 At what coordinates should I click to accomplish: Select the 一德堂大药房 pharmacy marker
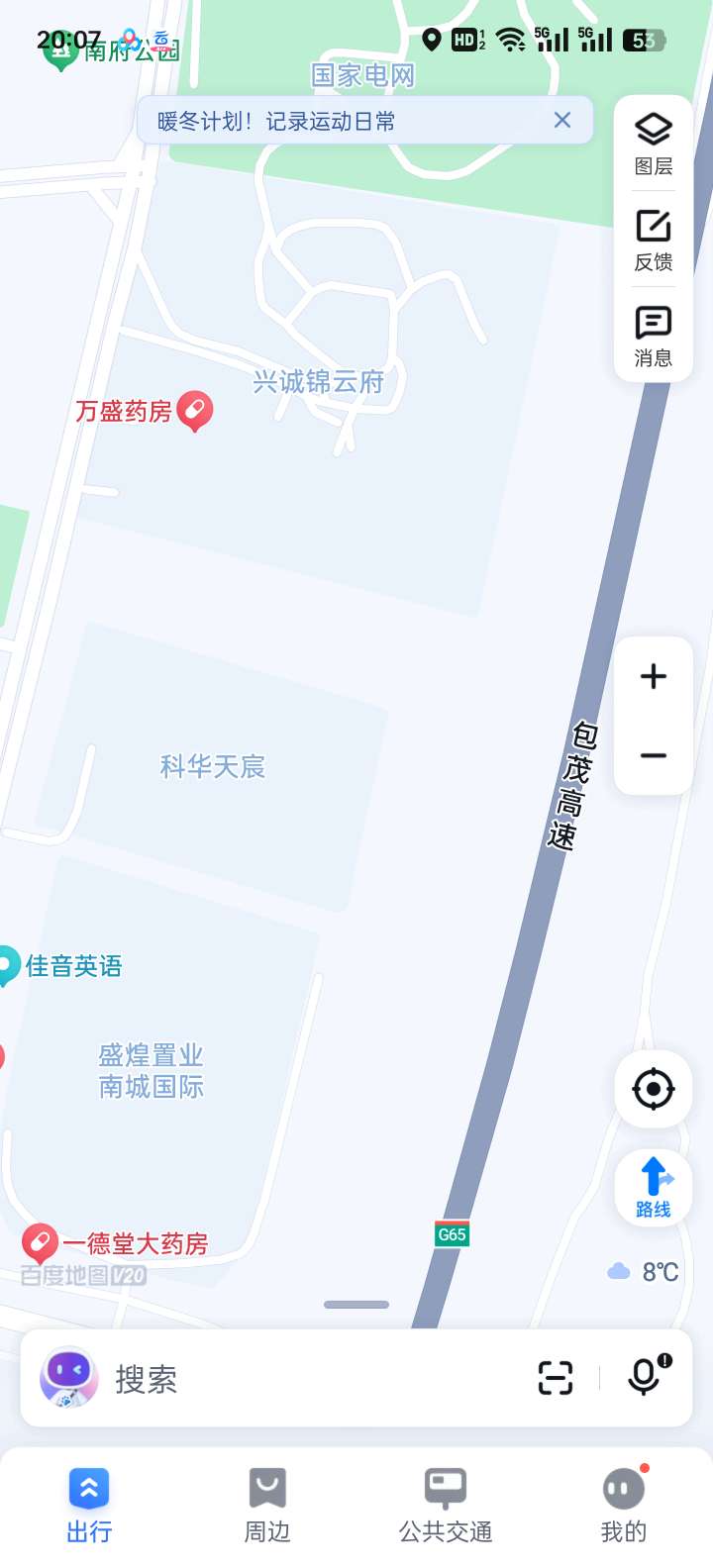41,1238
